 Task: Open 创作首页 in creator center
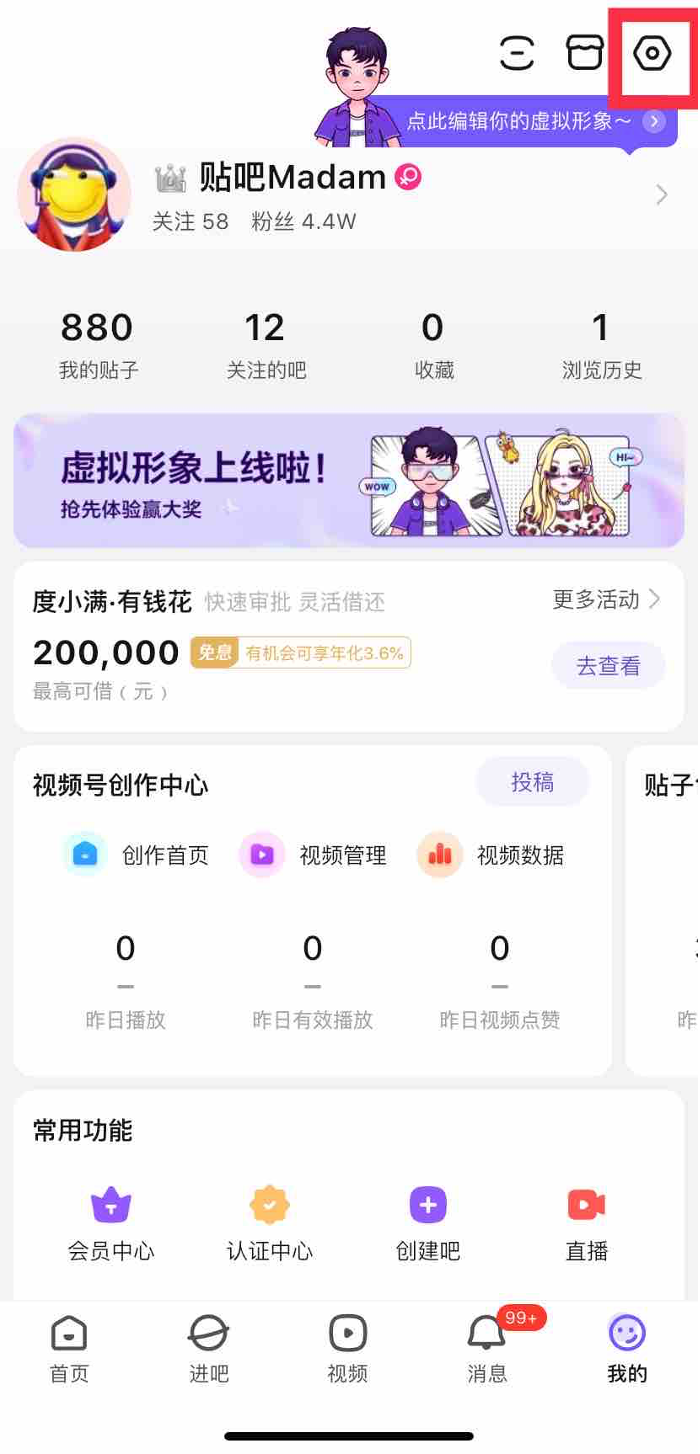click(137, 855)
